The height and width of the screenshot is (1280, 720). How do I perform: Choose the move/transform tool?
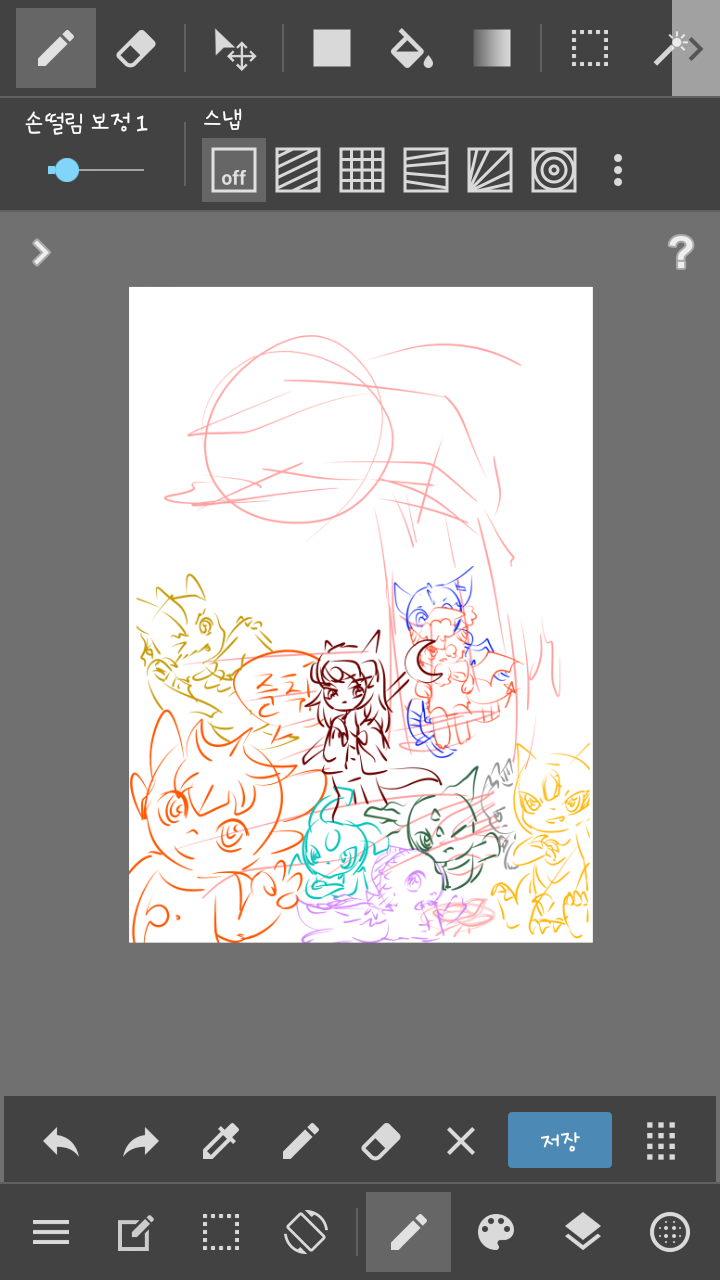[235, 48]
